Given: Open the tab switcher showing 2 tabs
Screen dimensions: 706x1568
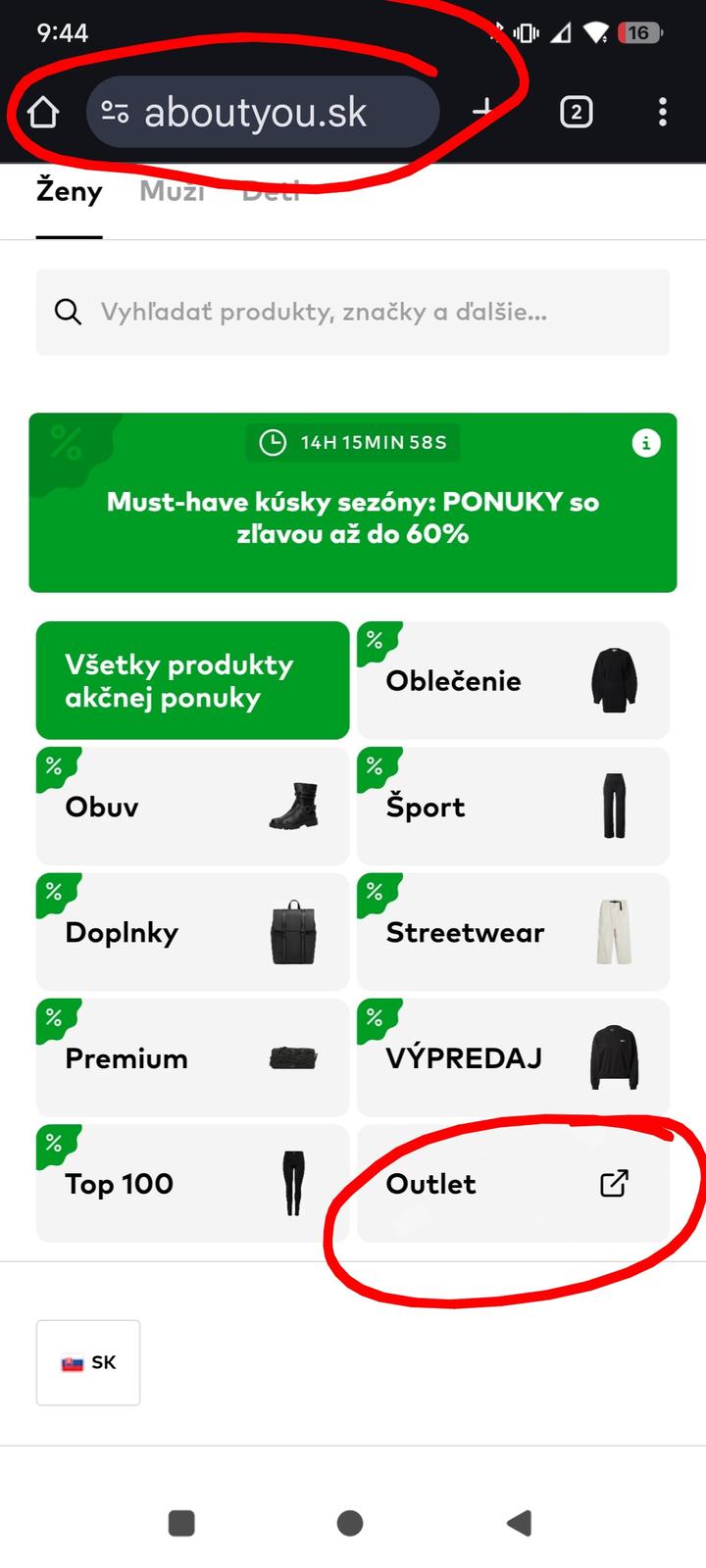Looking at the screenshot, I should pyautogui.click(x=576, y=113).
